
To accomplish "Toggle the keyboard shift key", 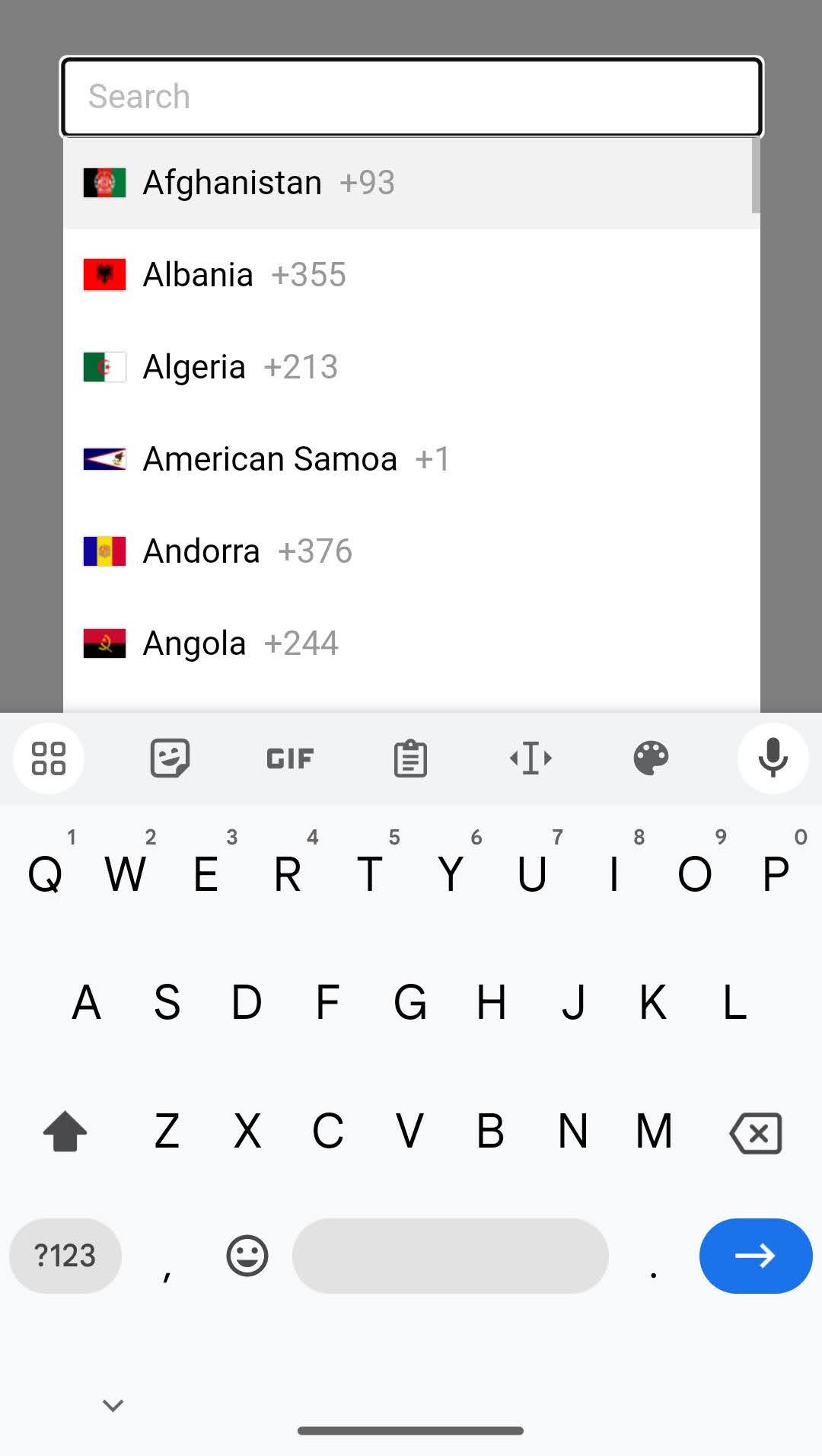I will tap(65, 1132).
